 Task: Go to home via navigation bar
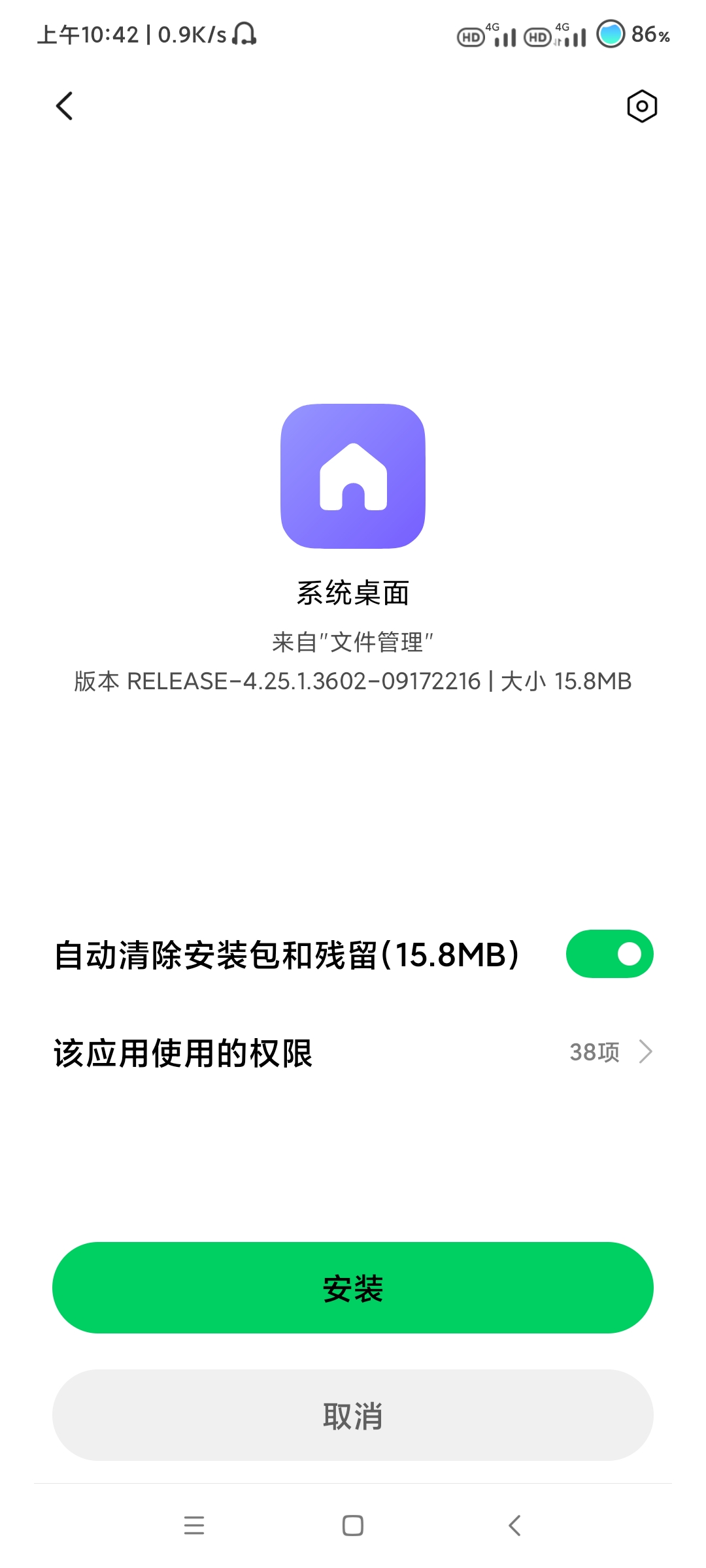(353, 1526)
